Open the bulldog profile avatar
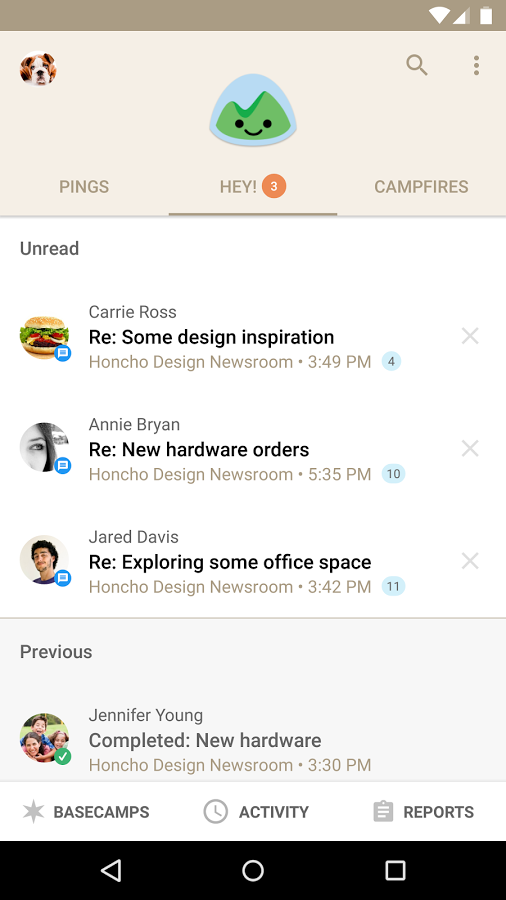 click(x=38, y=69)
